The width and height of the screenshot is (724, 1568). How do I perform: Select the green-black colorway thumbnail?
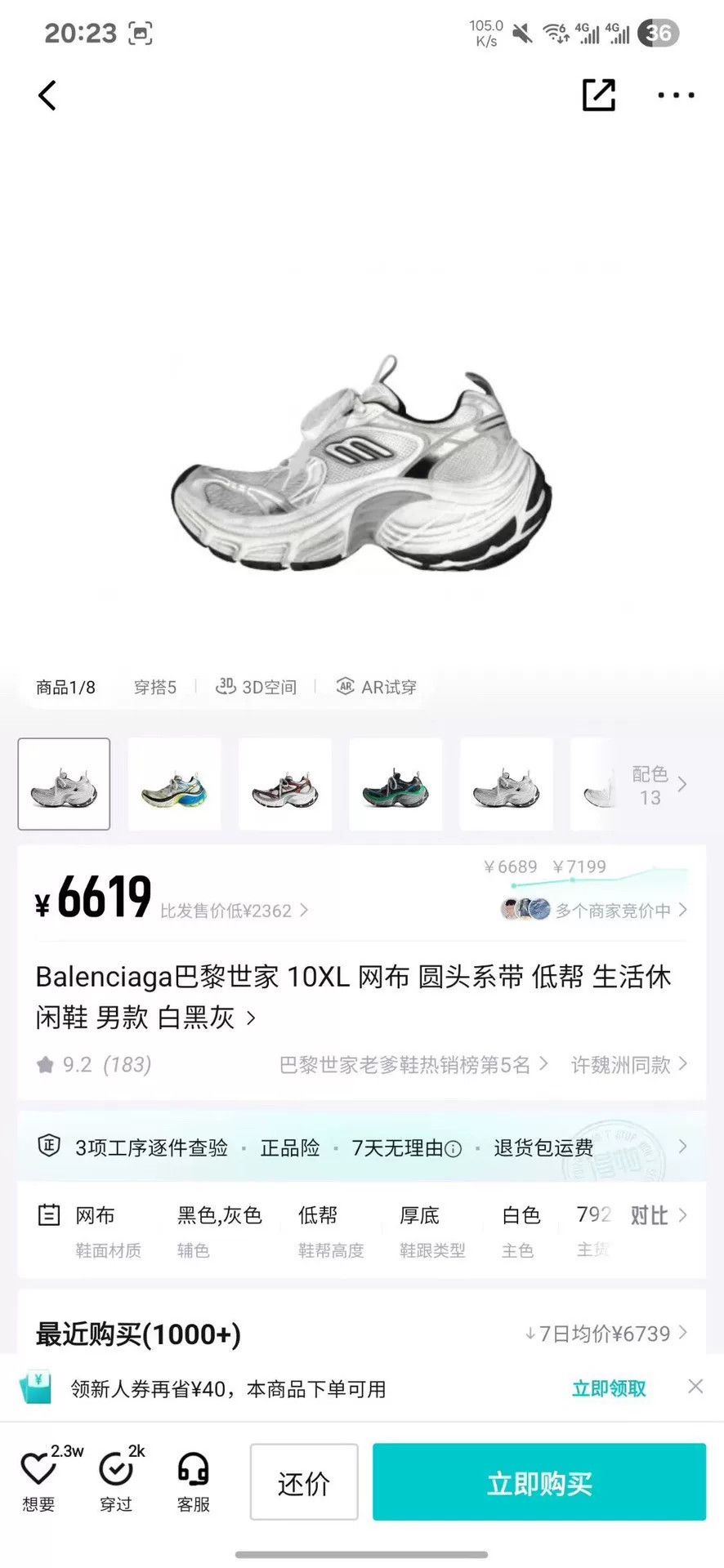[x=396, y=784]
